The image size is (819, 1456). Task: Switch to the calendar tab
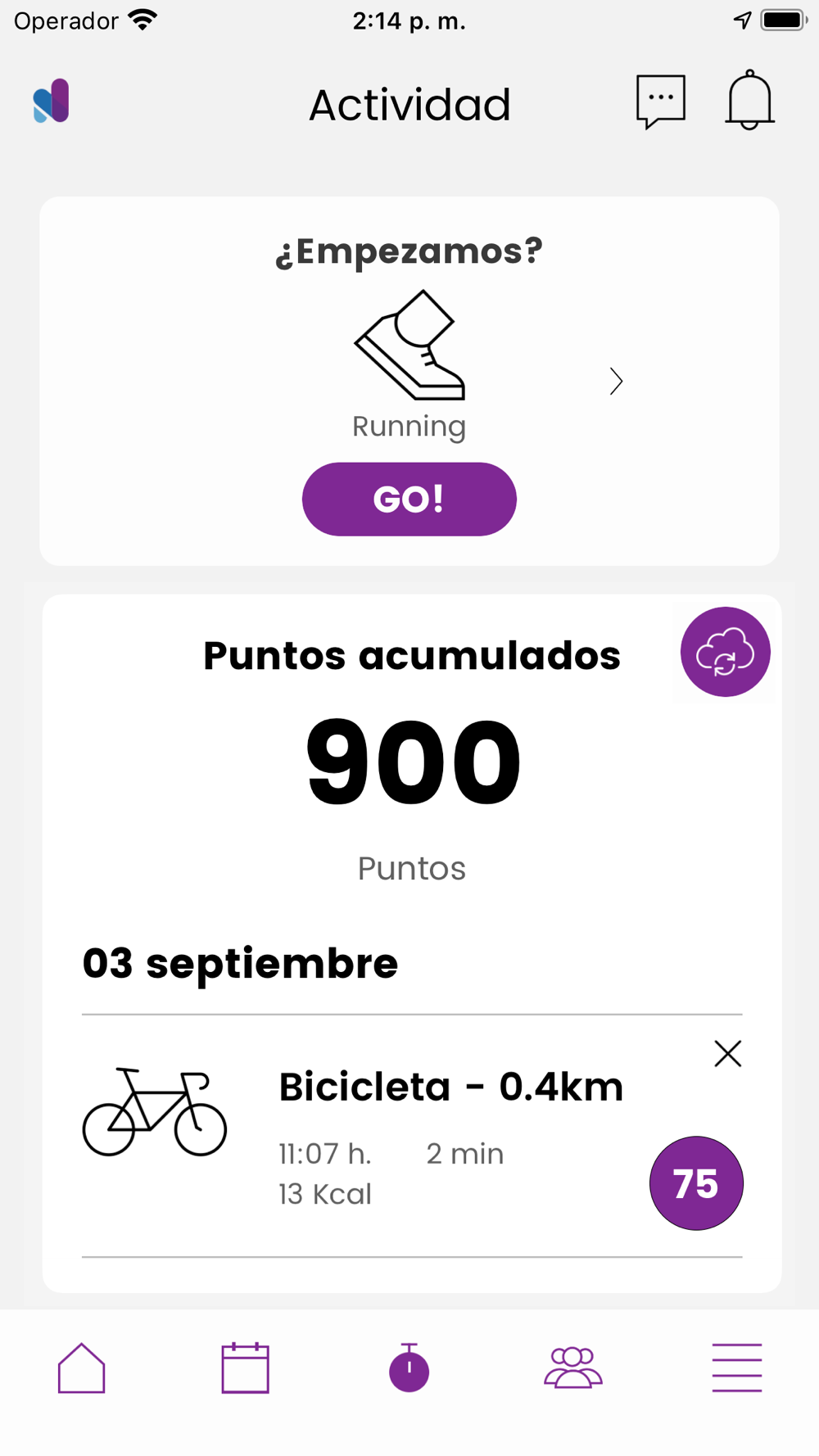pyautogui.click(x=246, y=1368)
